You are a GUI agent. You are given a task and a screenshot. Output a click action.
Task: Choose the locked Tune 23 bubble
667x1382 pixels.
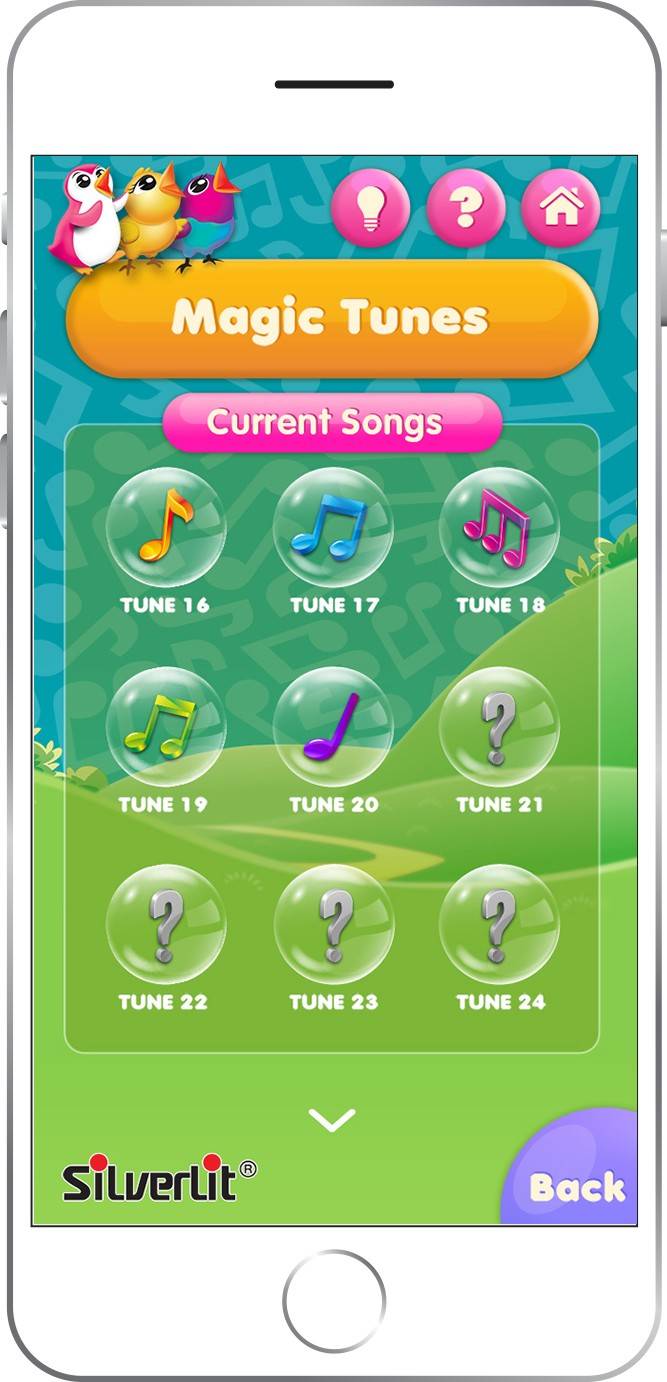point(333,925)
